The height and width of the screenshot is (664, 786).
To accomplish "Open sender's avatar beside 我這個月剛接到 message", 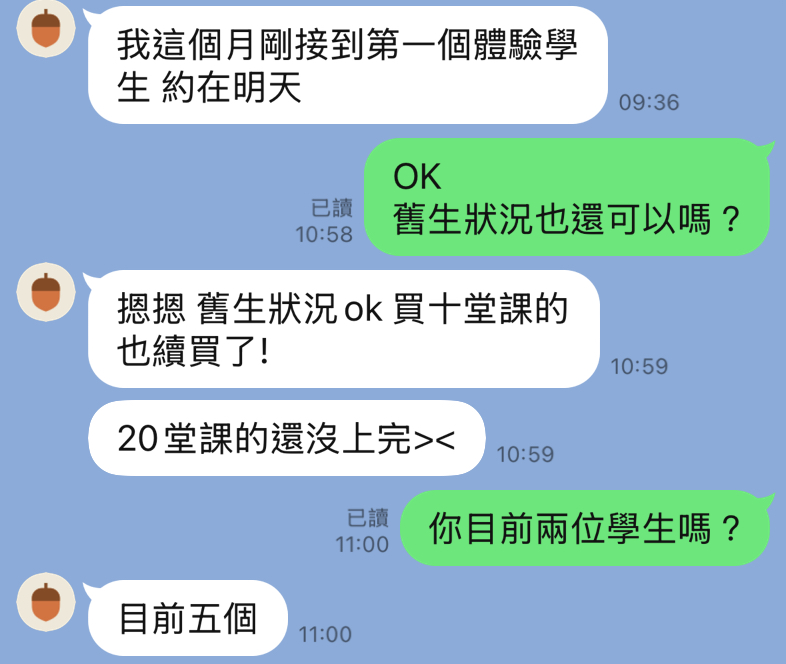I will coord(46,28).
